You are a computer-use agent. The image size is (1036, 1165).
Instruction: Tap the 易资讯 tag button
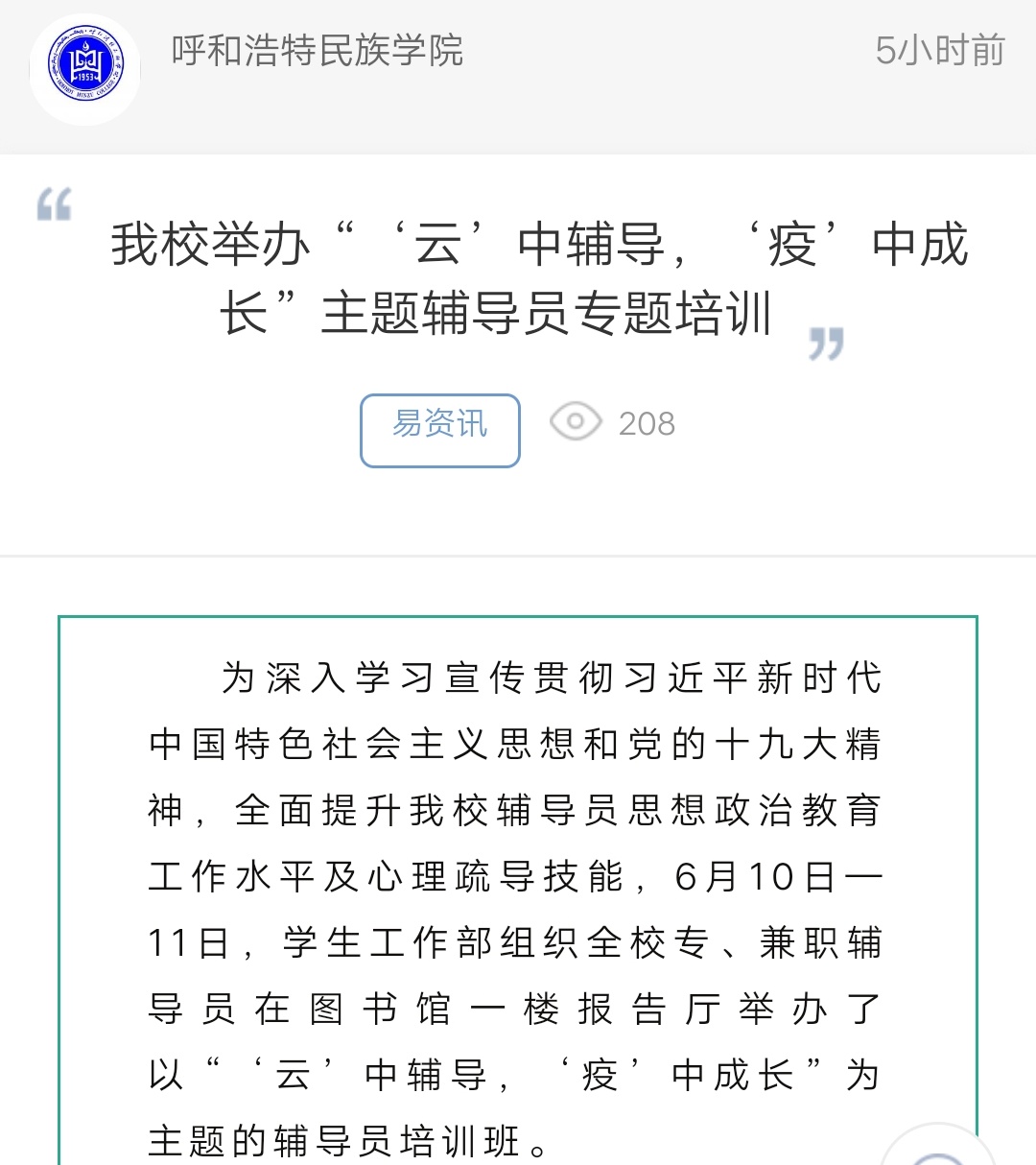[x=440, y=430]
